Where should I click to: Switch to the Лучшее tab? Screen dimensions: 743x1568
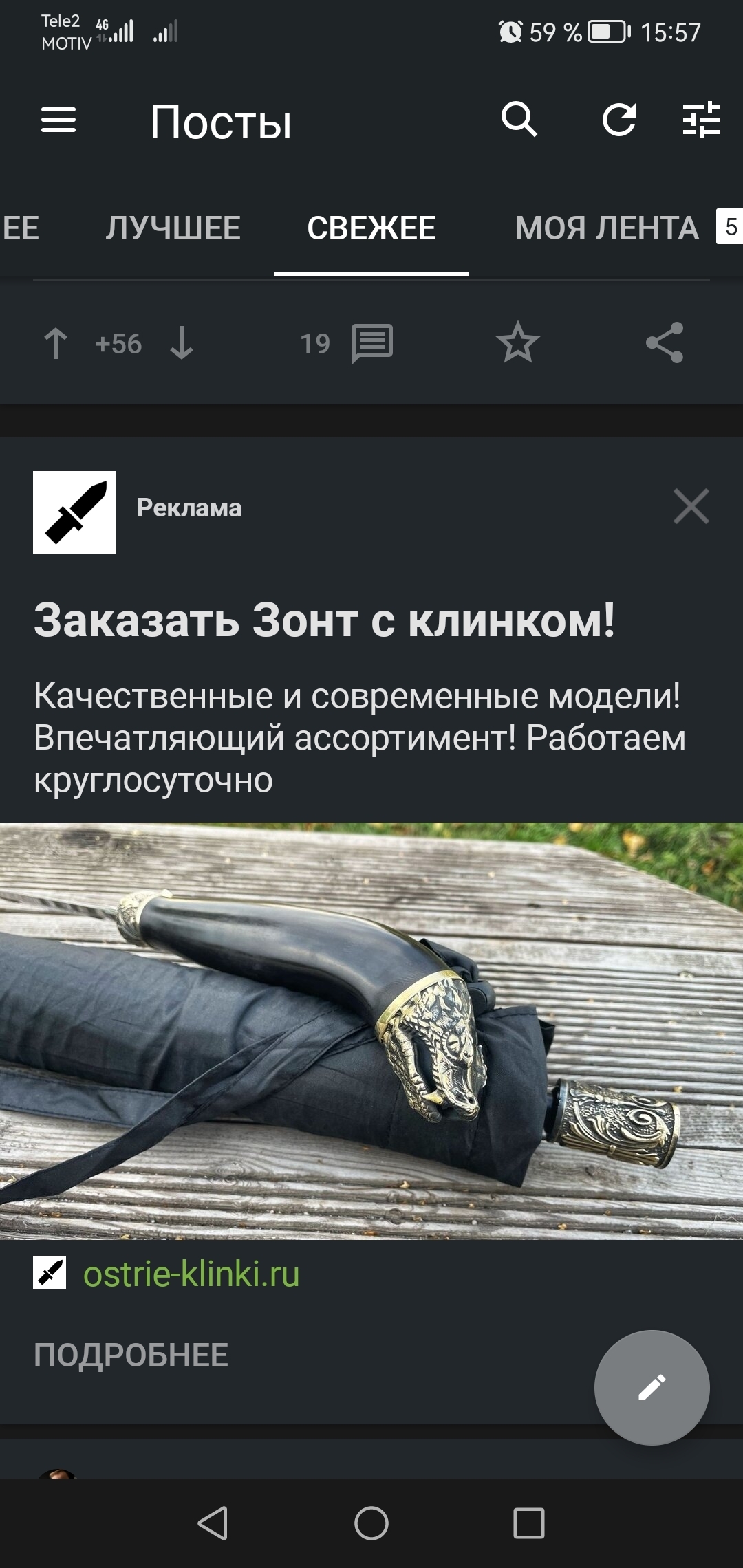[x=173, y=228]
